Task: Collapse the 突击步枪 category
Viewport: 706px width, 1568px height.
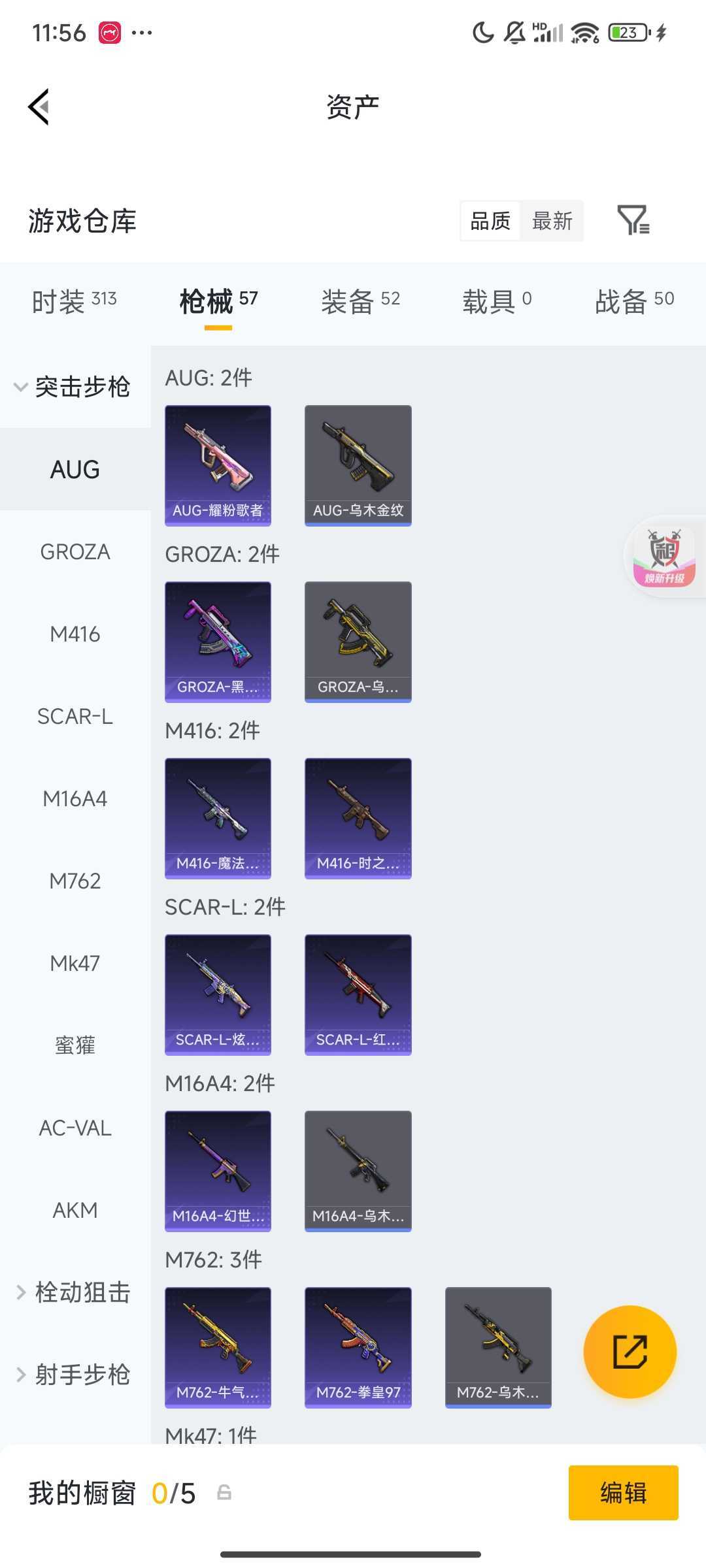Action: click(73, 387)
